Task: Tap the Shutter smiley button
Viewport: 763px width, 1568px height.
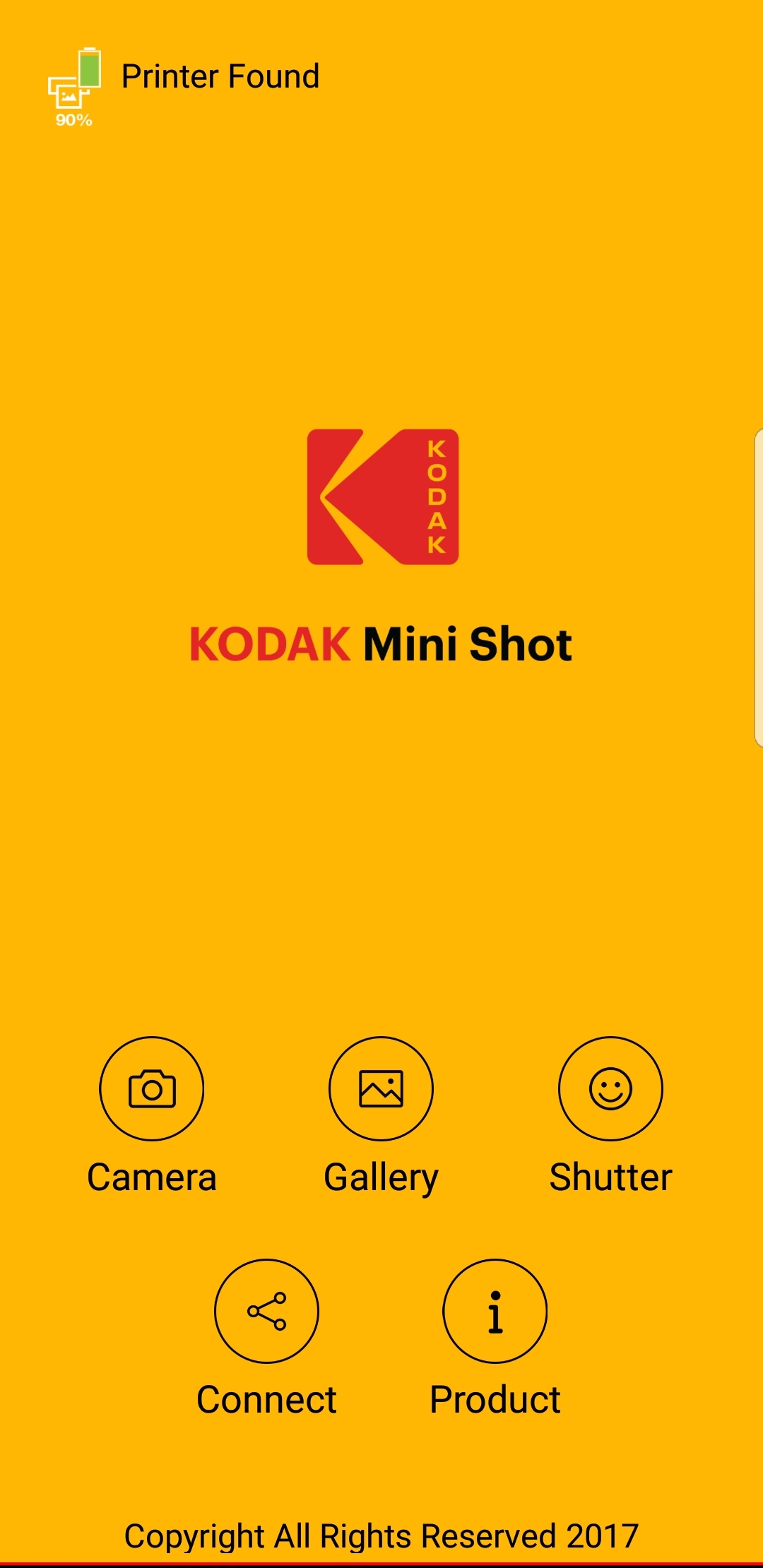Action: click(x=610, y=1088)
